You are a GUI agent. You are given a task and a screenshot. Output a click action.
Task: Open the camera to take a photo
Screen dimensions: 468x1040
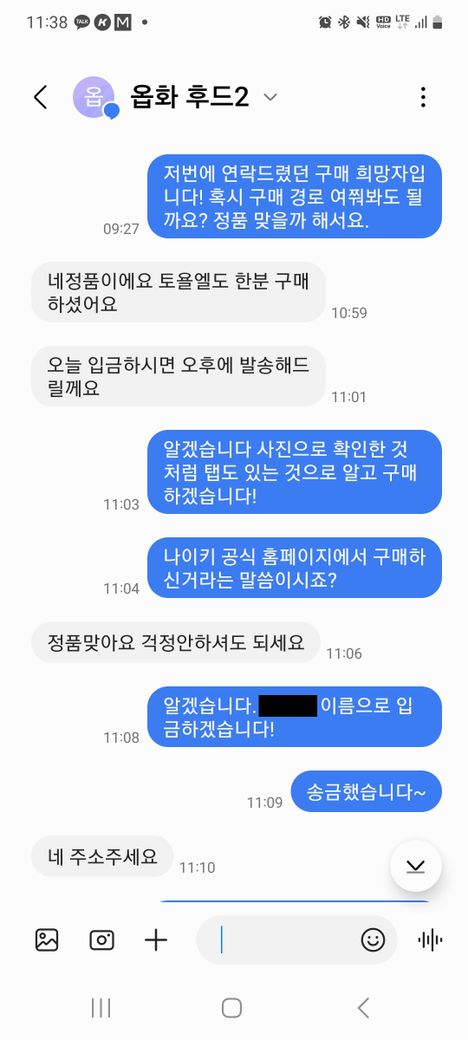(101, 940)
